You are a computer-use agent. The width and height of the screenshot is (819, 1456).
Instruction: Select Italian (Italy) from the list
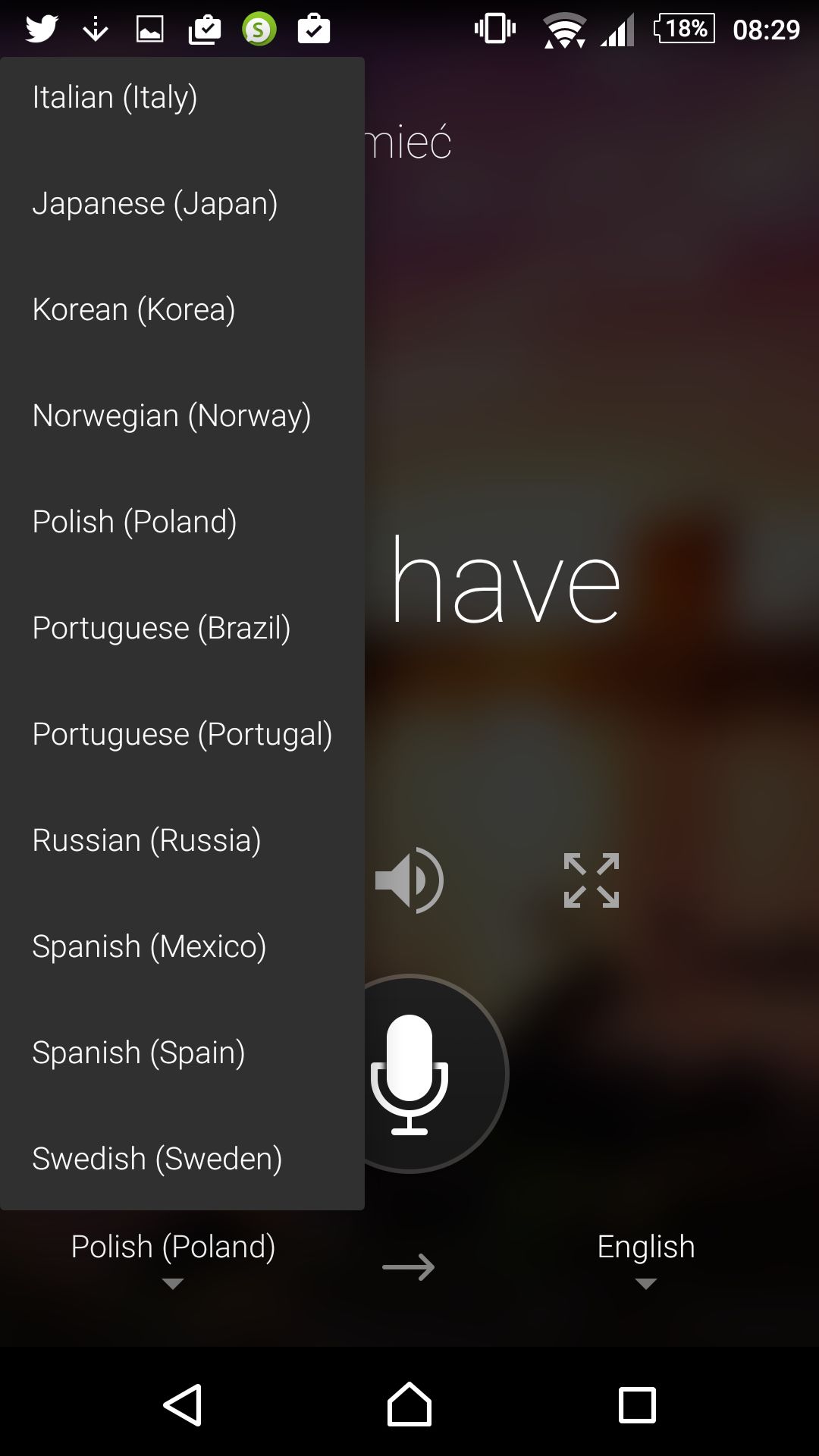[x=182, y=97]
